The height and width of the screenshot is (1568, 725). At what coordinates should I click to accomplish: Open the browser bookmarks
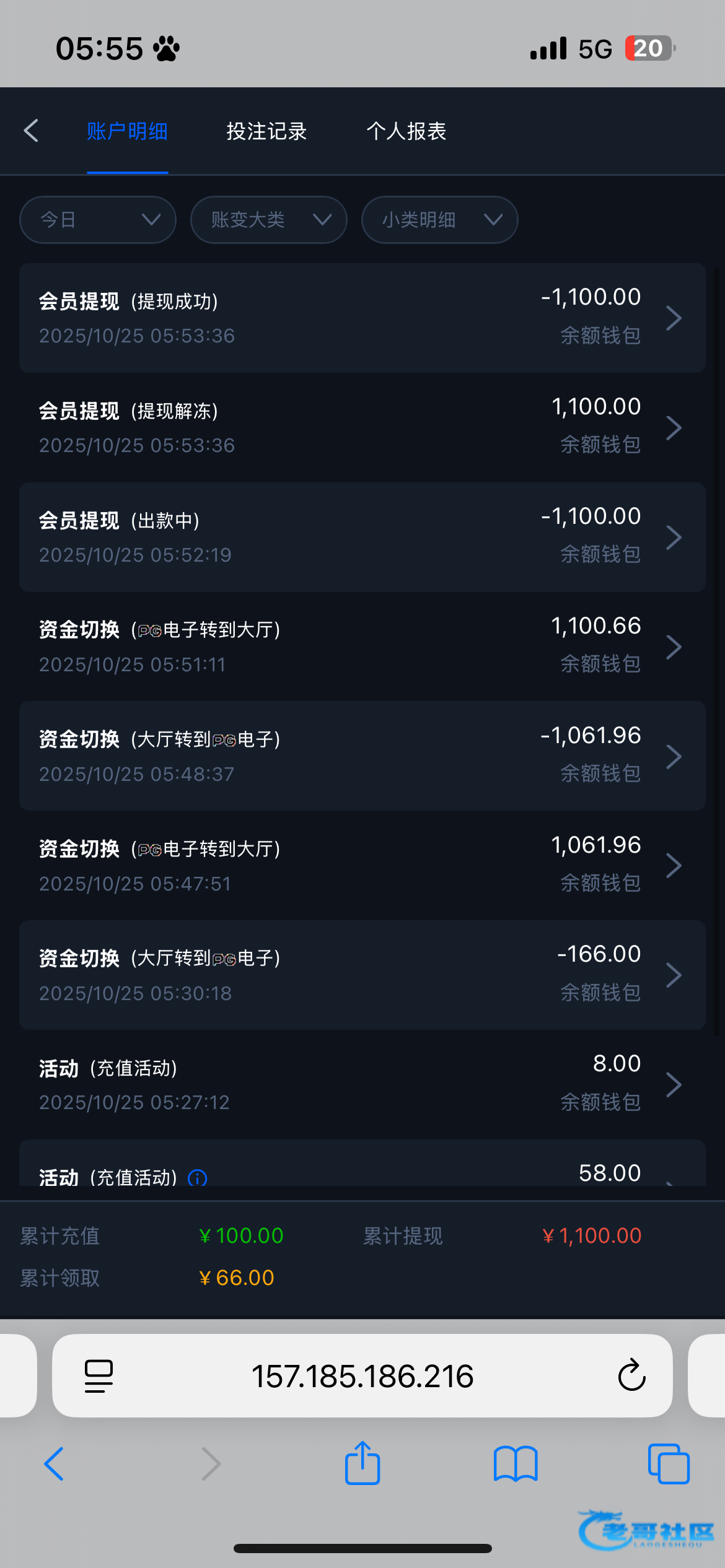[516, 1465]
